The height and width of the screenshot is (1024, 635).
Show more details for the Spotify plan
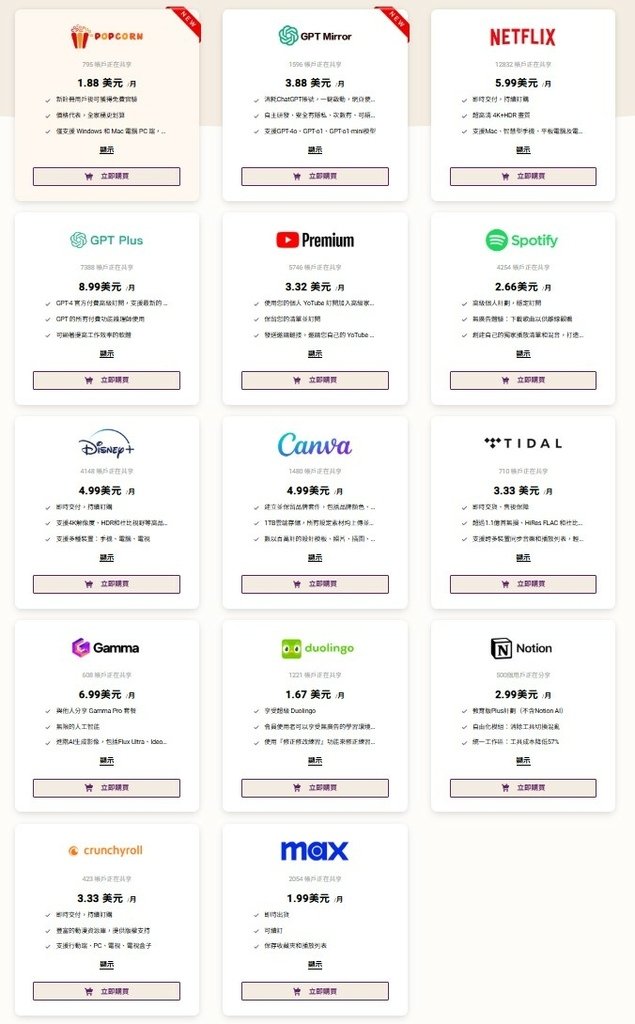click(523, 354)
